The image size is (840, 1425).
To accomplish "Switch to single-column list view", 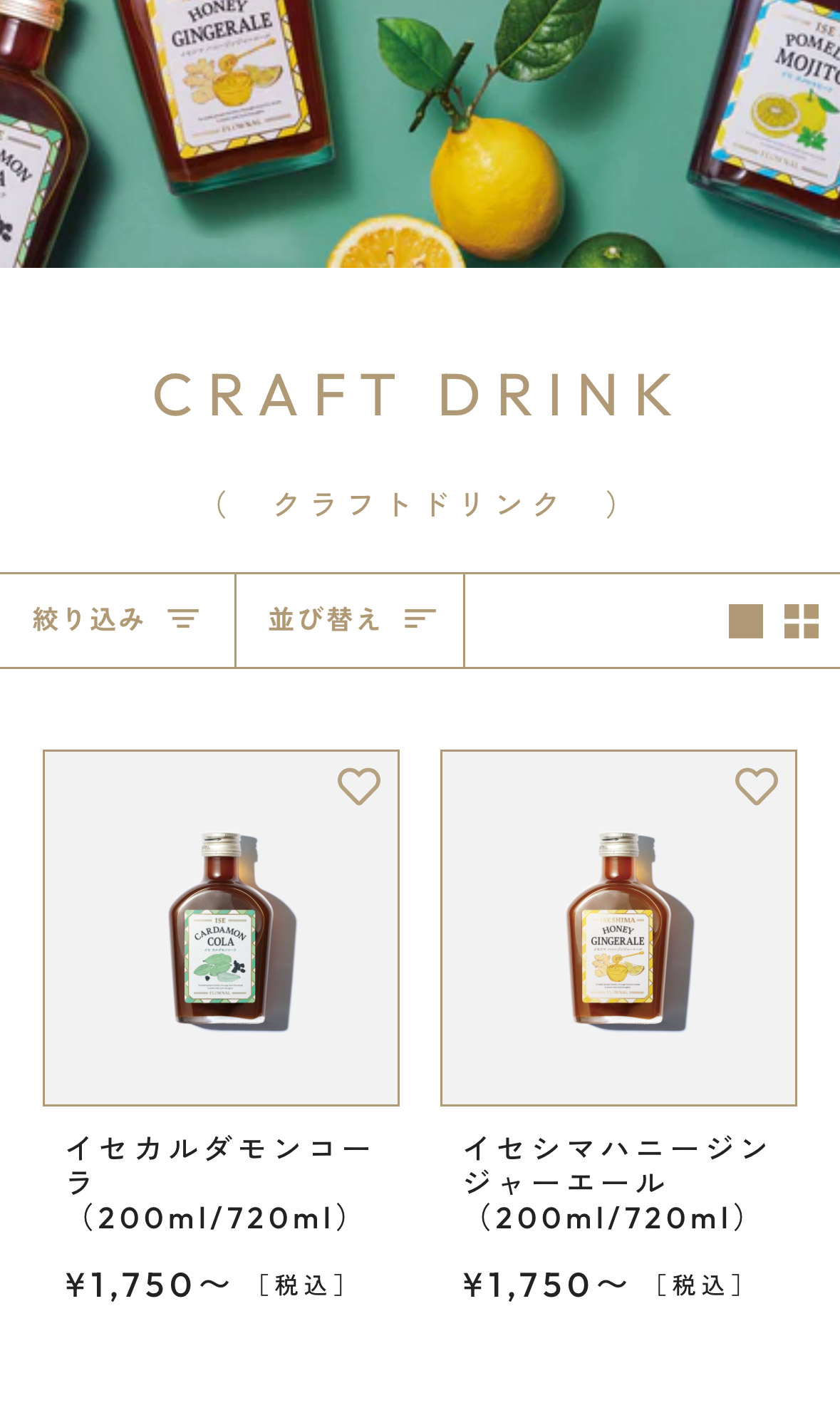I will 745,621.
